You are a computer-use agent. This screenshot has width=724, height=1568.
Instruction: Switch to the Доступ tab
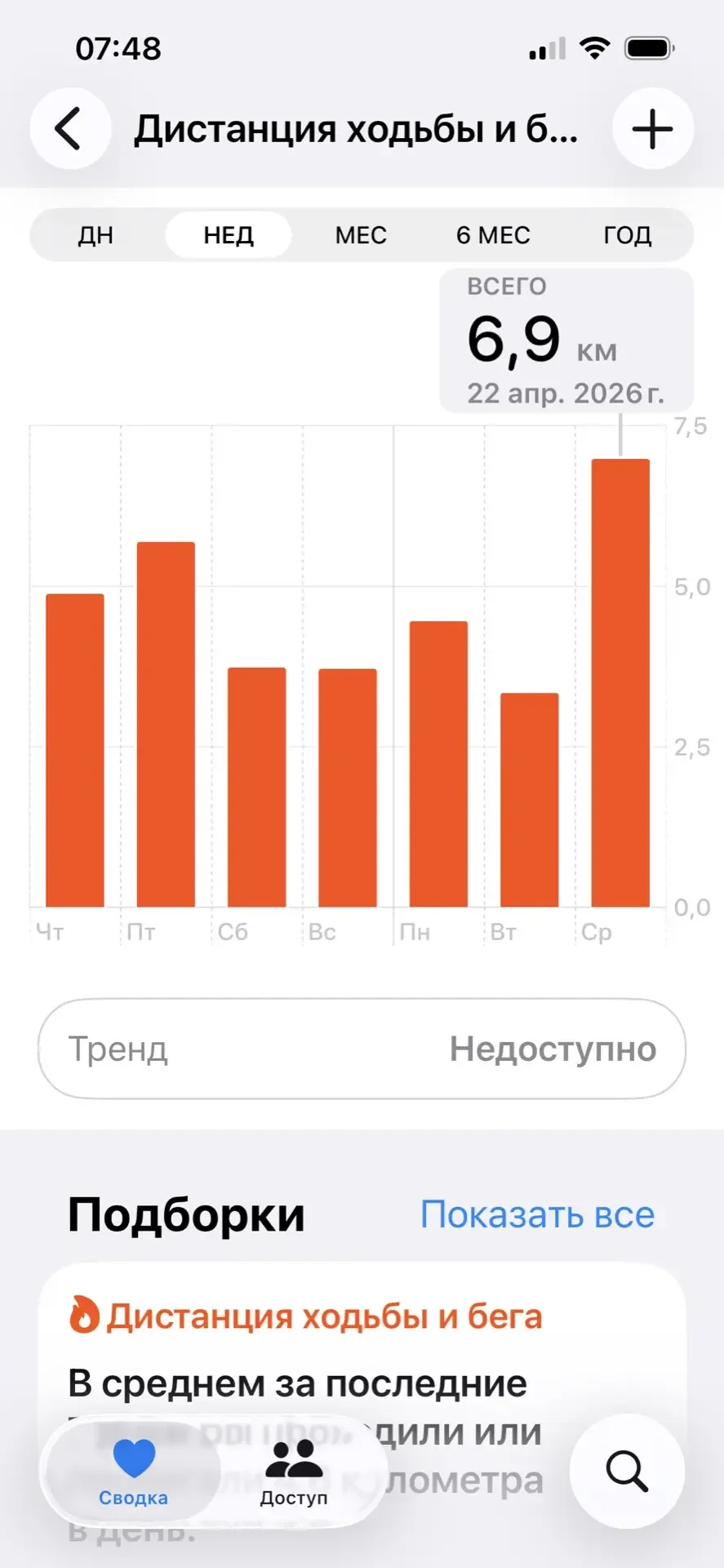tap(294, 1472)
